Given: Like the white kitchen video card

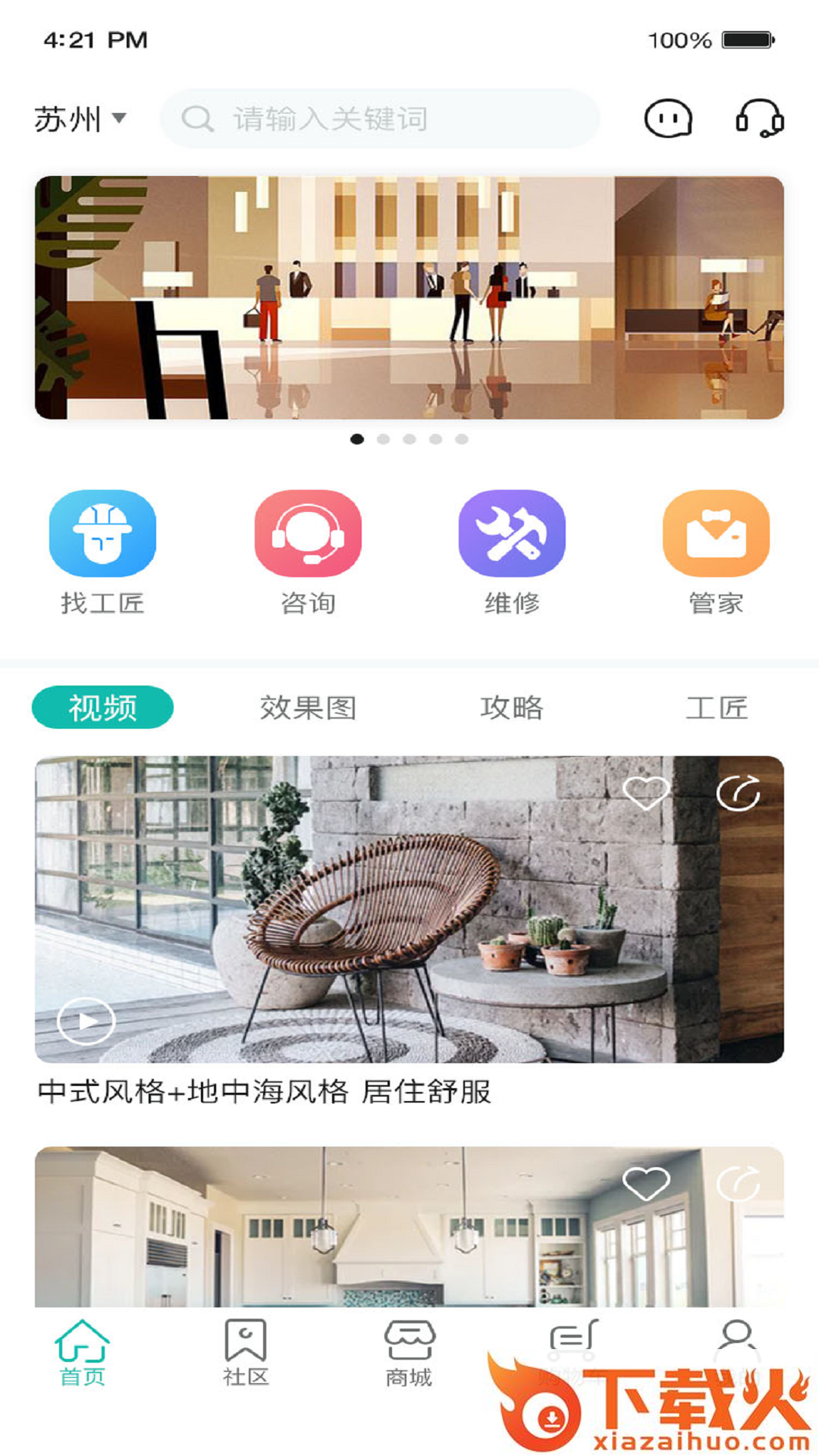Looking at the screenshot, I should pos(645,1184).
